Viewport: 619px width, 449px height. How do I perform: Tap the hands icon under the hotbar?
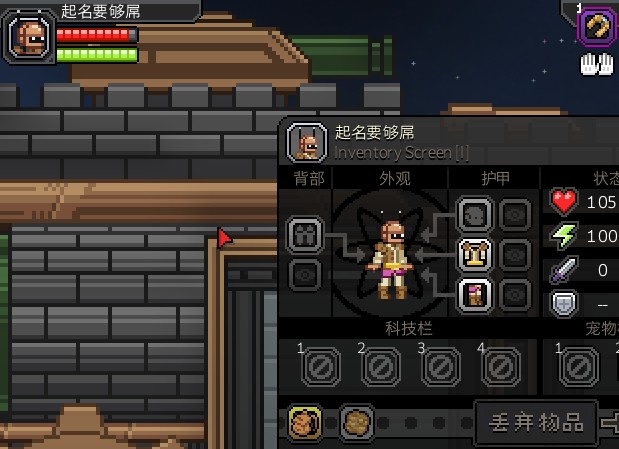597,64
